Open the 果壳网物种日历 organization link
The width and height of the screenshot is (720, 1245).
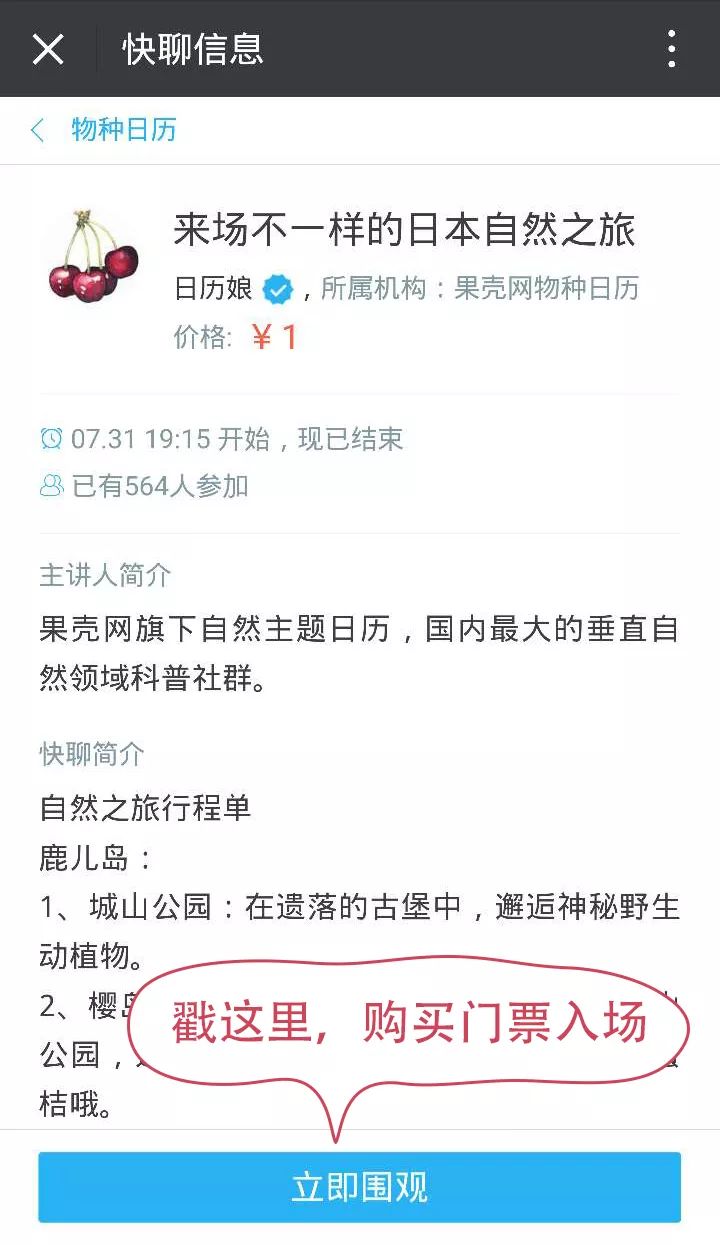pyautogui.click(x=546, y=289)
